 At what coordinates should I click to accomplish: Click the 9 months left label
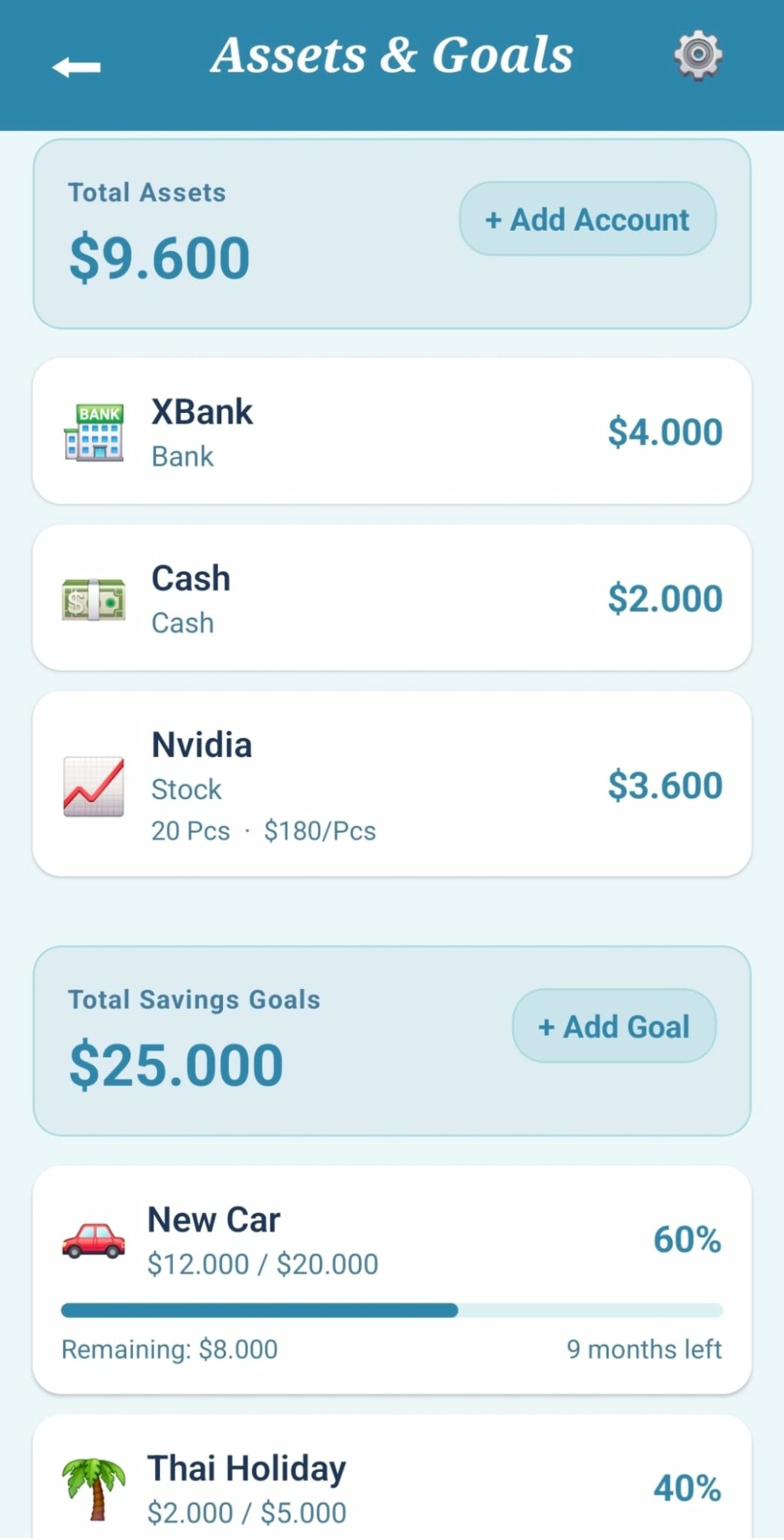click(644, 1349)
